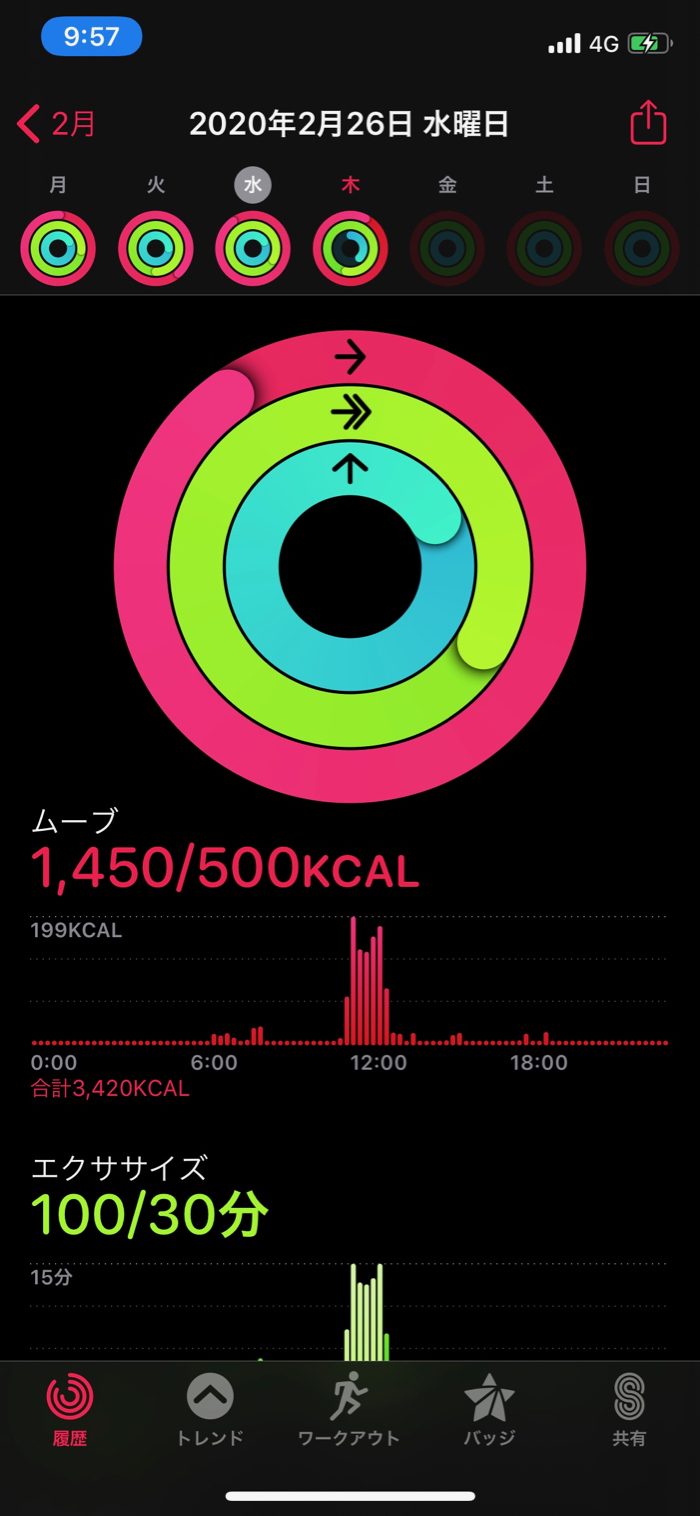Select Wednesday (水) activity rings

click(x=253, y=248)
